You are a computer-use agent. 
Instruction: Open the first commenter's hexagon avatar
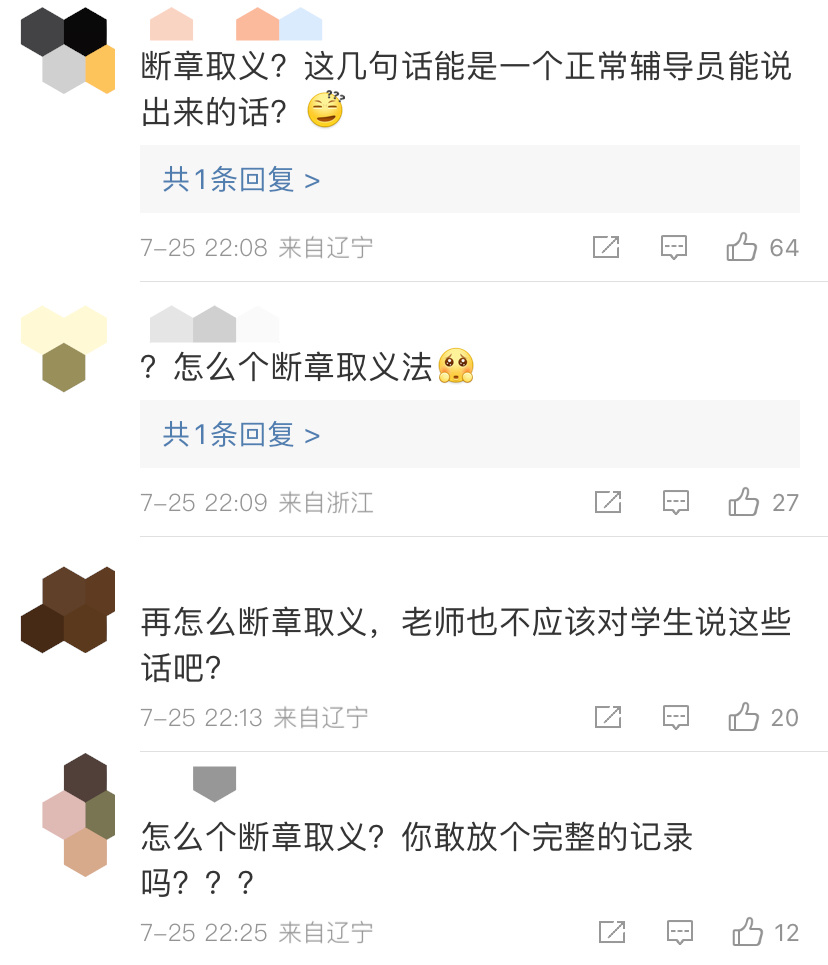coord(65,48)
